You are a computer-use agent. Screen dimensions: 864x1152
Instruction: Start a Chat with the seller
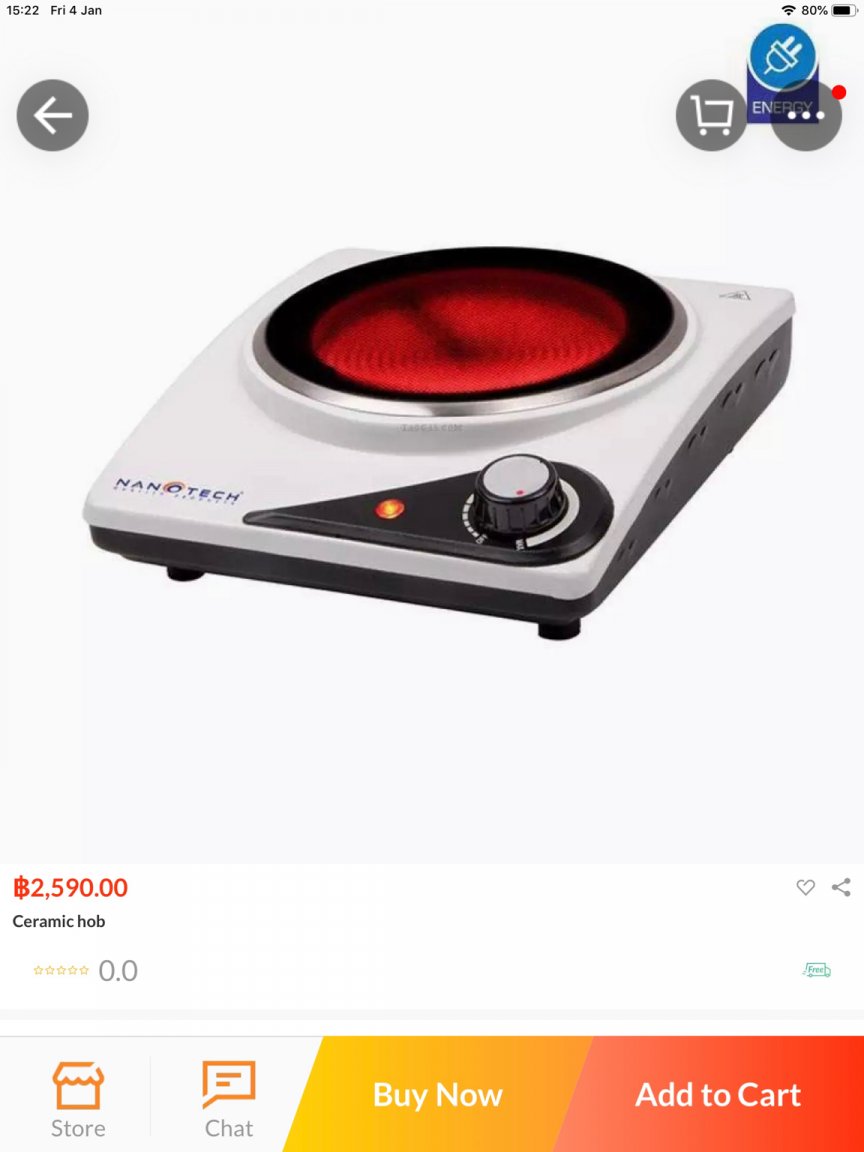[228, 1099]
